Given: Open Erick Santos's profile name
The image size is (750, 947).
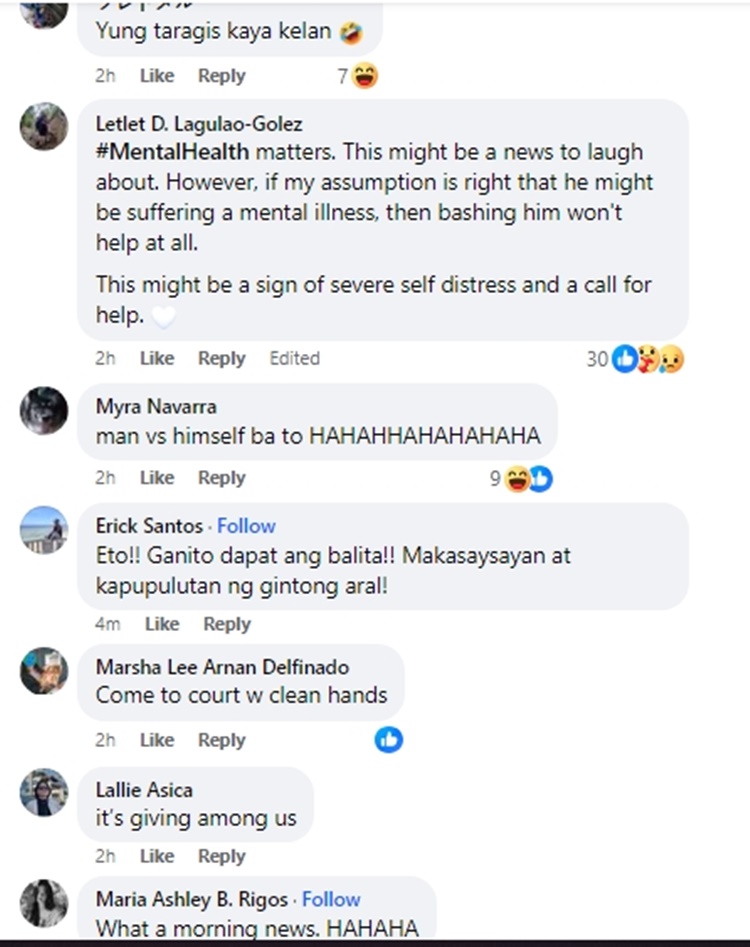Looking at the screenshot, I should pyautogui.click(x=149, y=526).
